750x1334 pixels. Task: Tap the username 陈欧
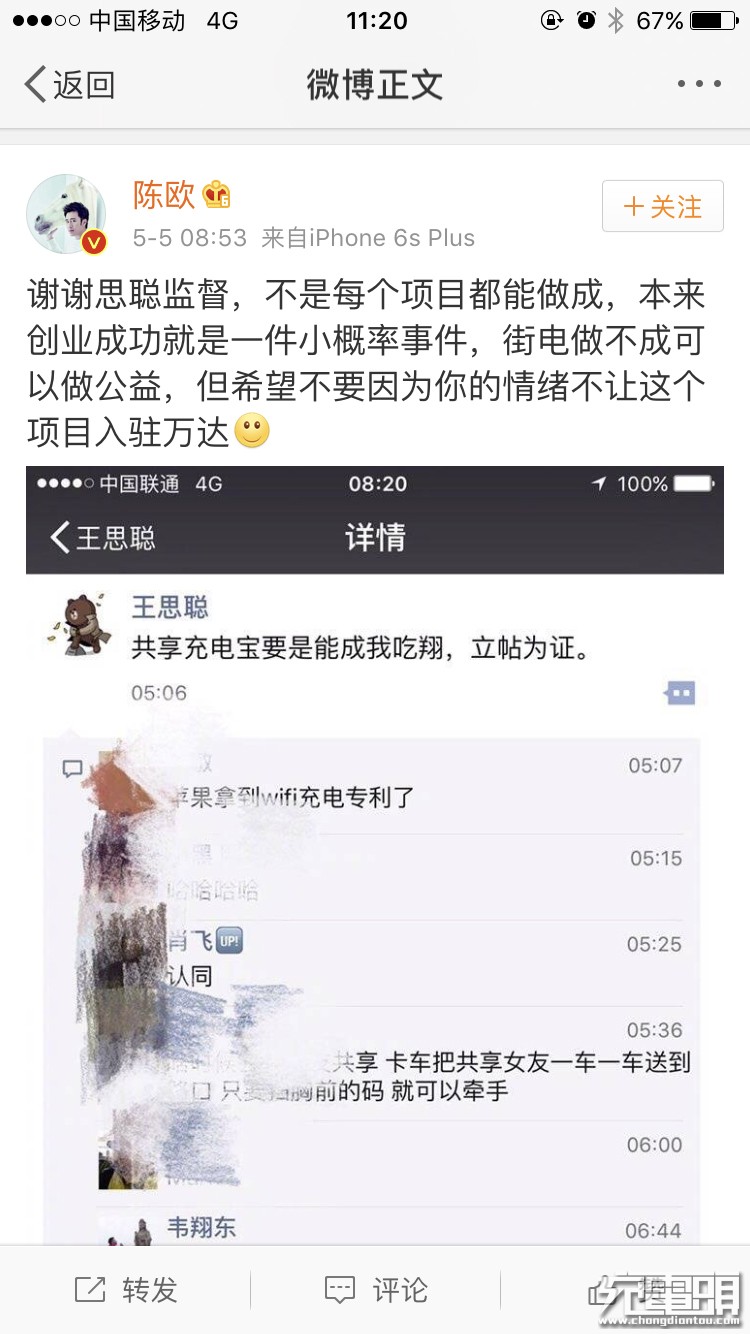[165, 194]
